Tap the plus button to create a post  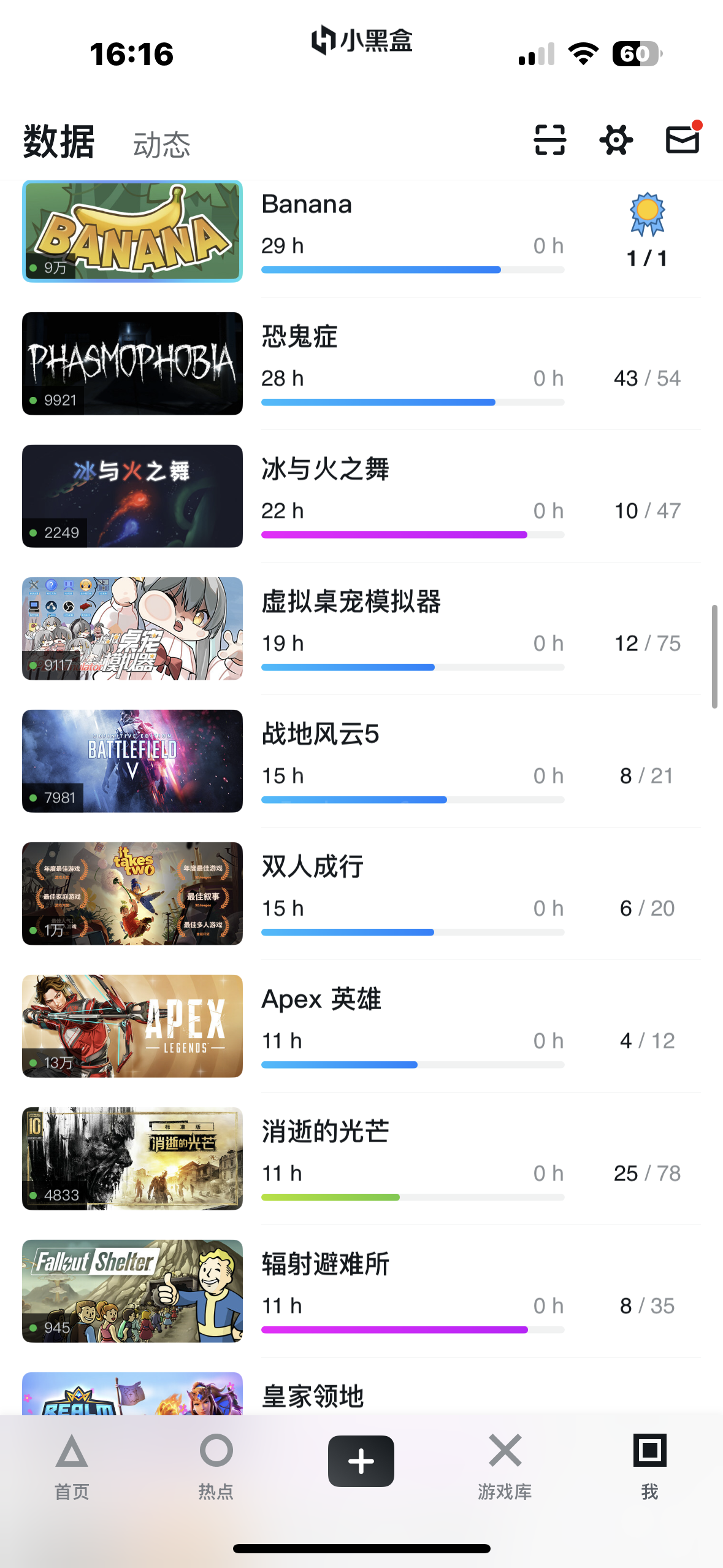pyautogui.click(x=361, y=1461)
